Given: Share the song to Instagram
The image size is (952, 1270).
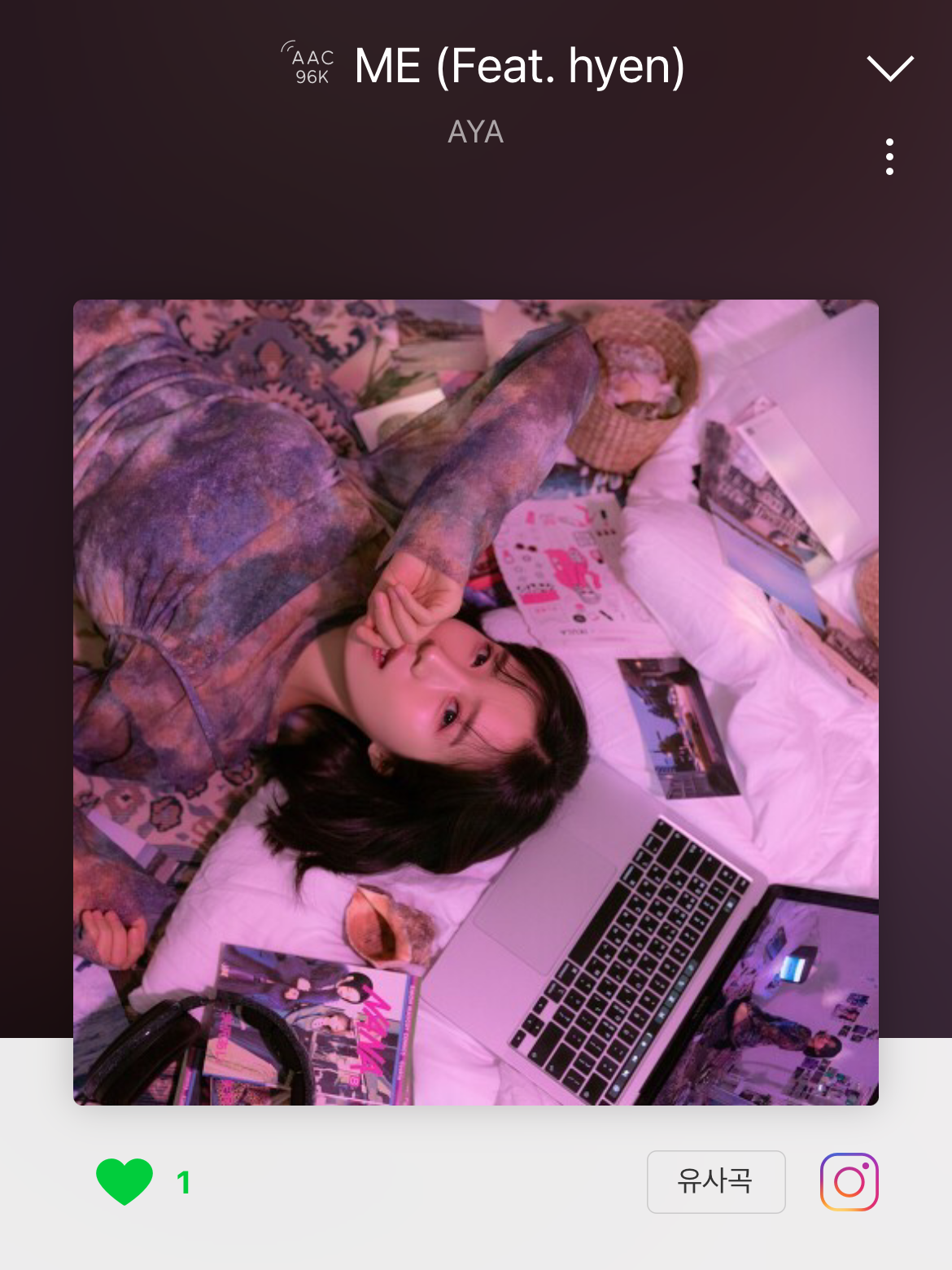Looking at the screenshot, I should [849, 1181].
